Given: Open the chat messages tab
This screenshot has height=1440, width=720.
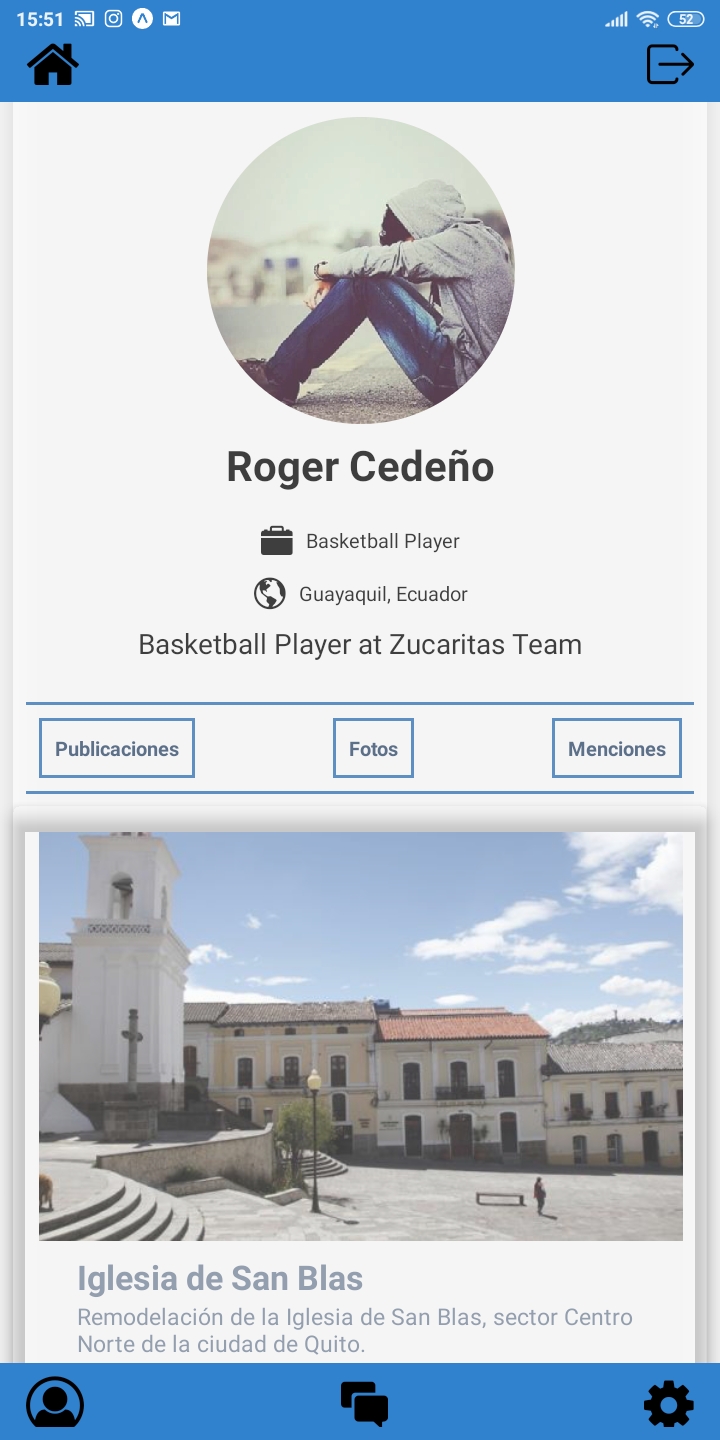Looking at the screenshot, I should coord(364,1403).
